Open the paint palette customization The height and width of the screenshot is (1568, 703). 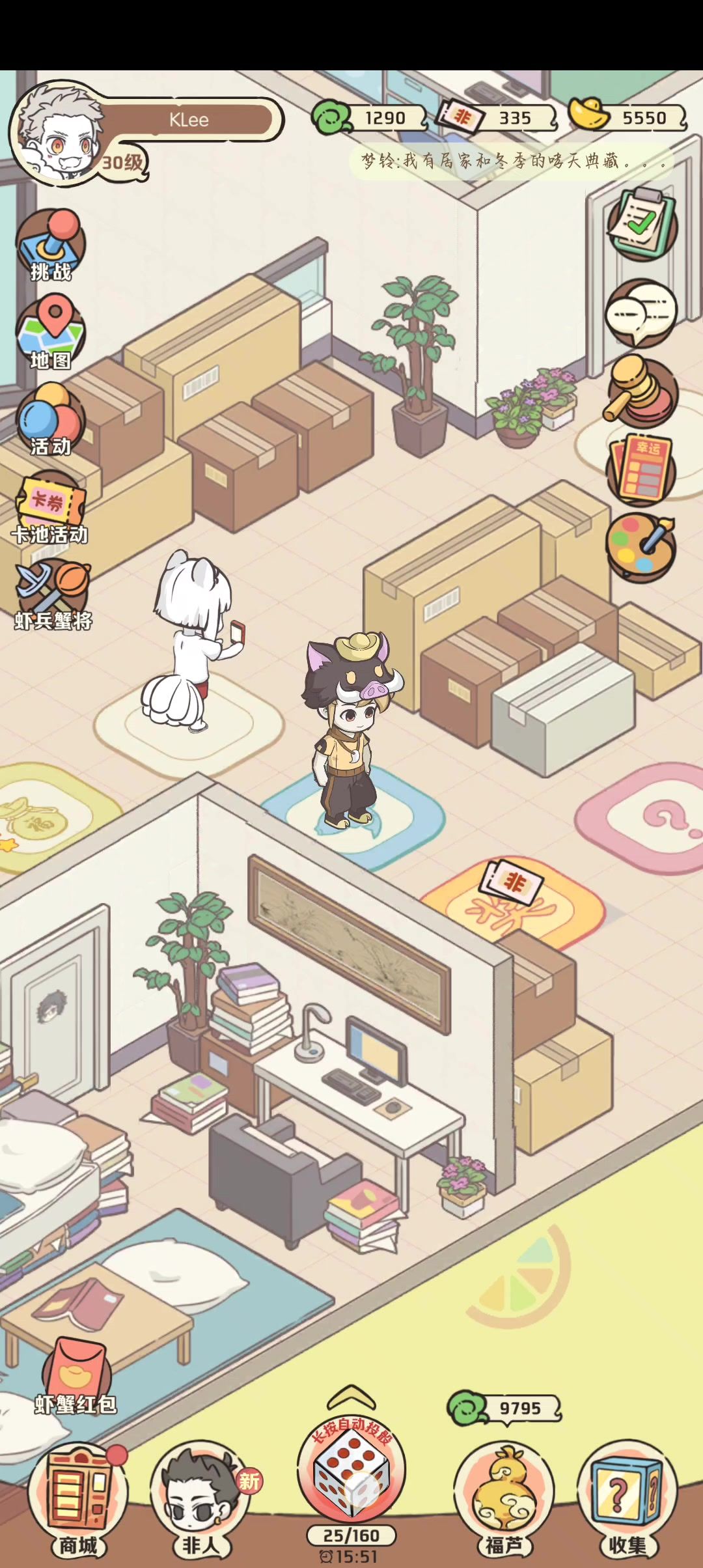click(641, 547)
